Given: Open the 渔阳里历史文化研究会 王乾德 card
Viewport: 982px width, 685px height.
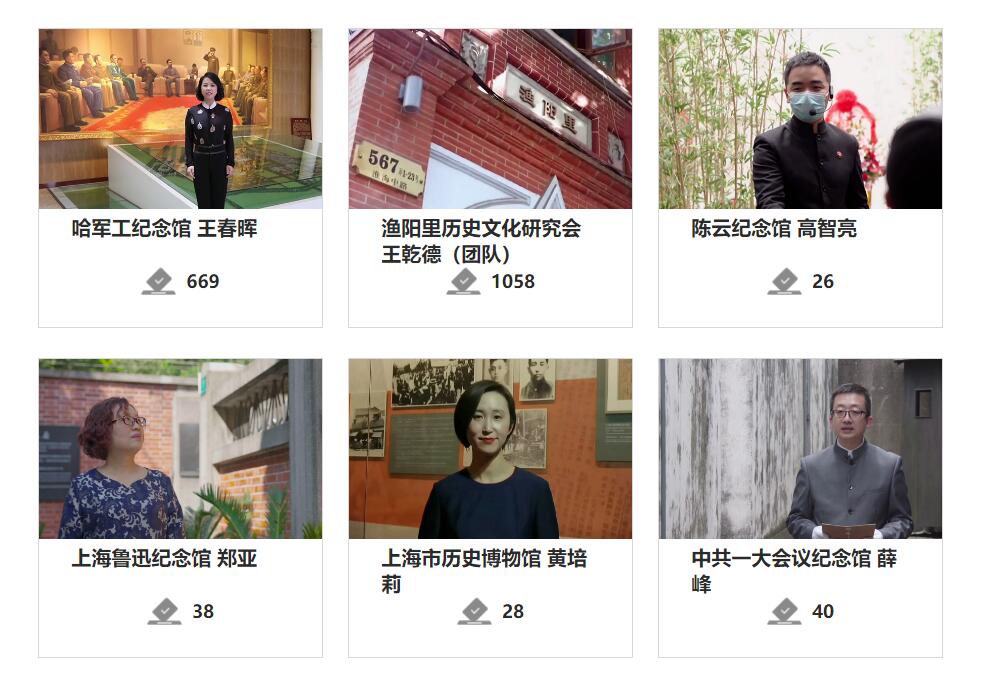Looking at the screenshot, I should 490,119.
